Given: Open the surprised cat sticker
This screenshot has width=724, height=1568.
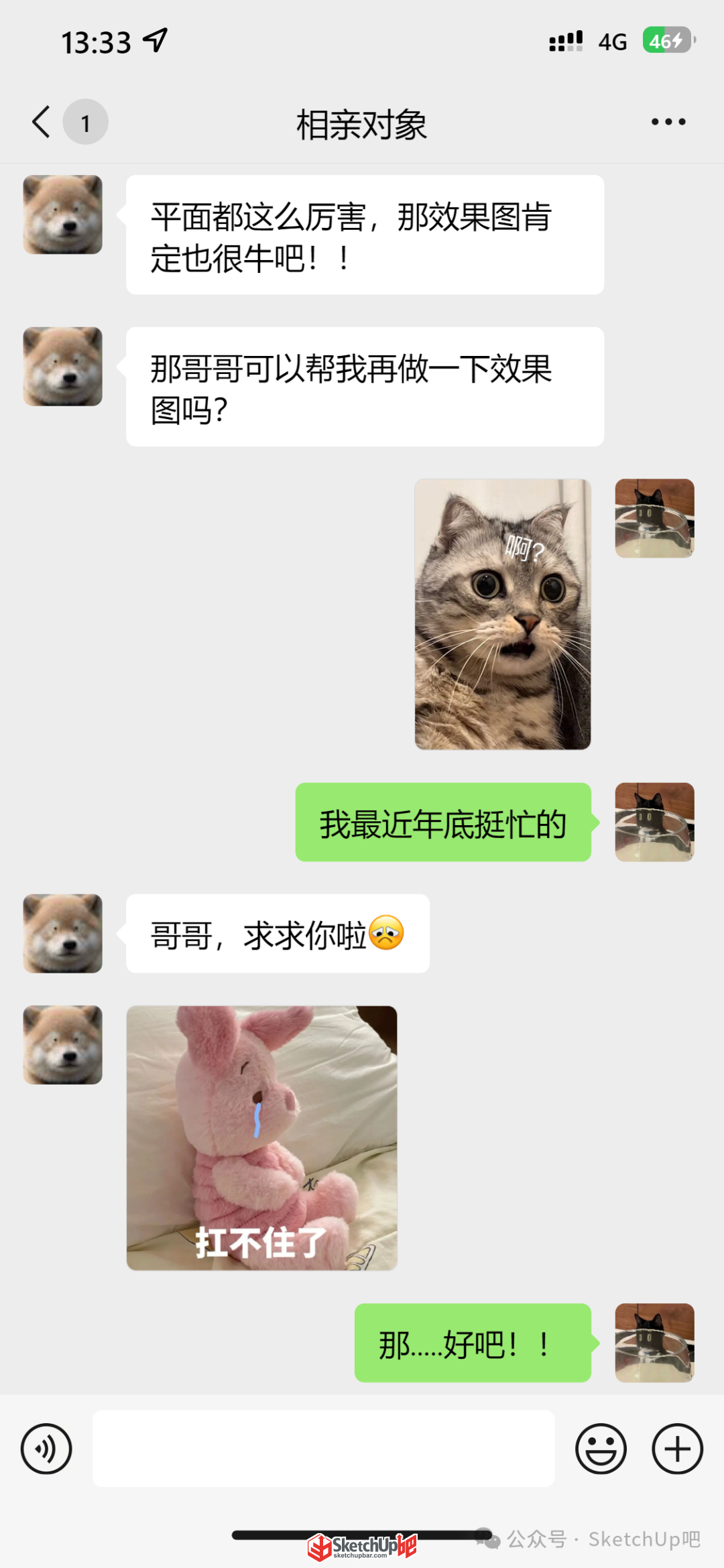Looking at the screenshot, I should pos(503,614).
